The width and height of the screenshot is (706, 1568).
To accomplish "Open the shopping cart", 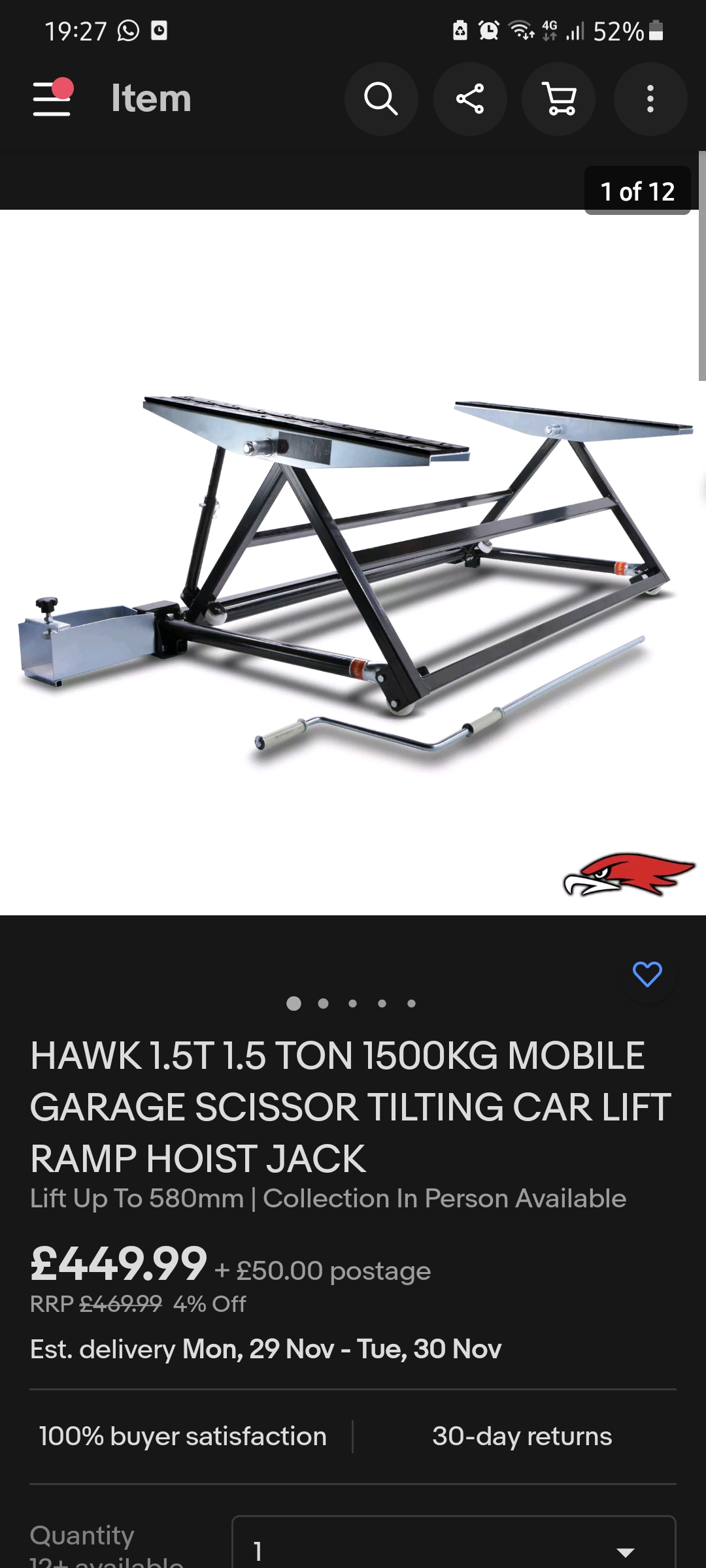I will [559, 99].
